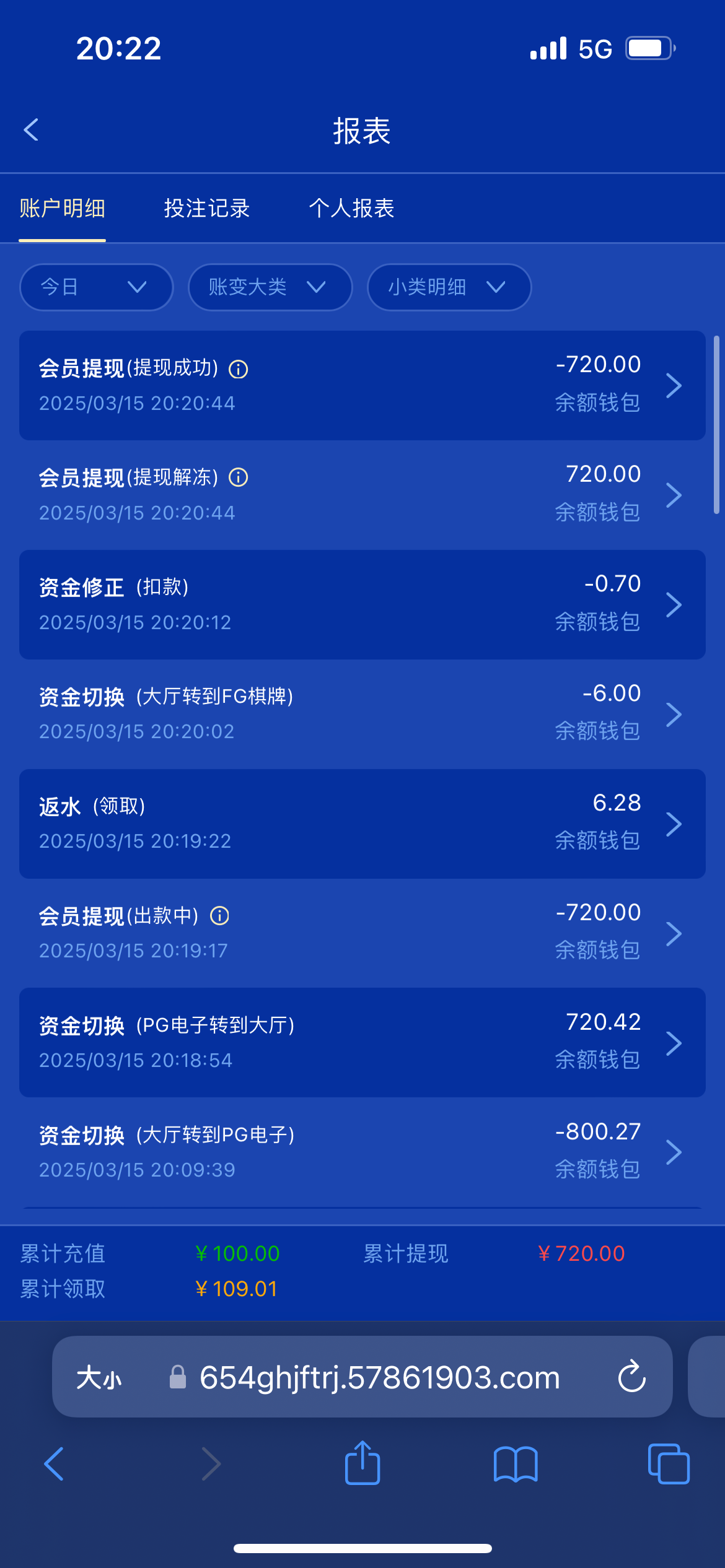Reload the page in Safari
Viewport: 725px width, 1568px height.
632,1376
